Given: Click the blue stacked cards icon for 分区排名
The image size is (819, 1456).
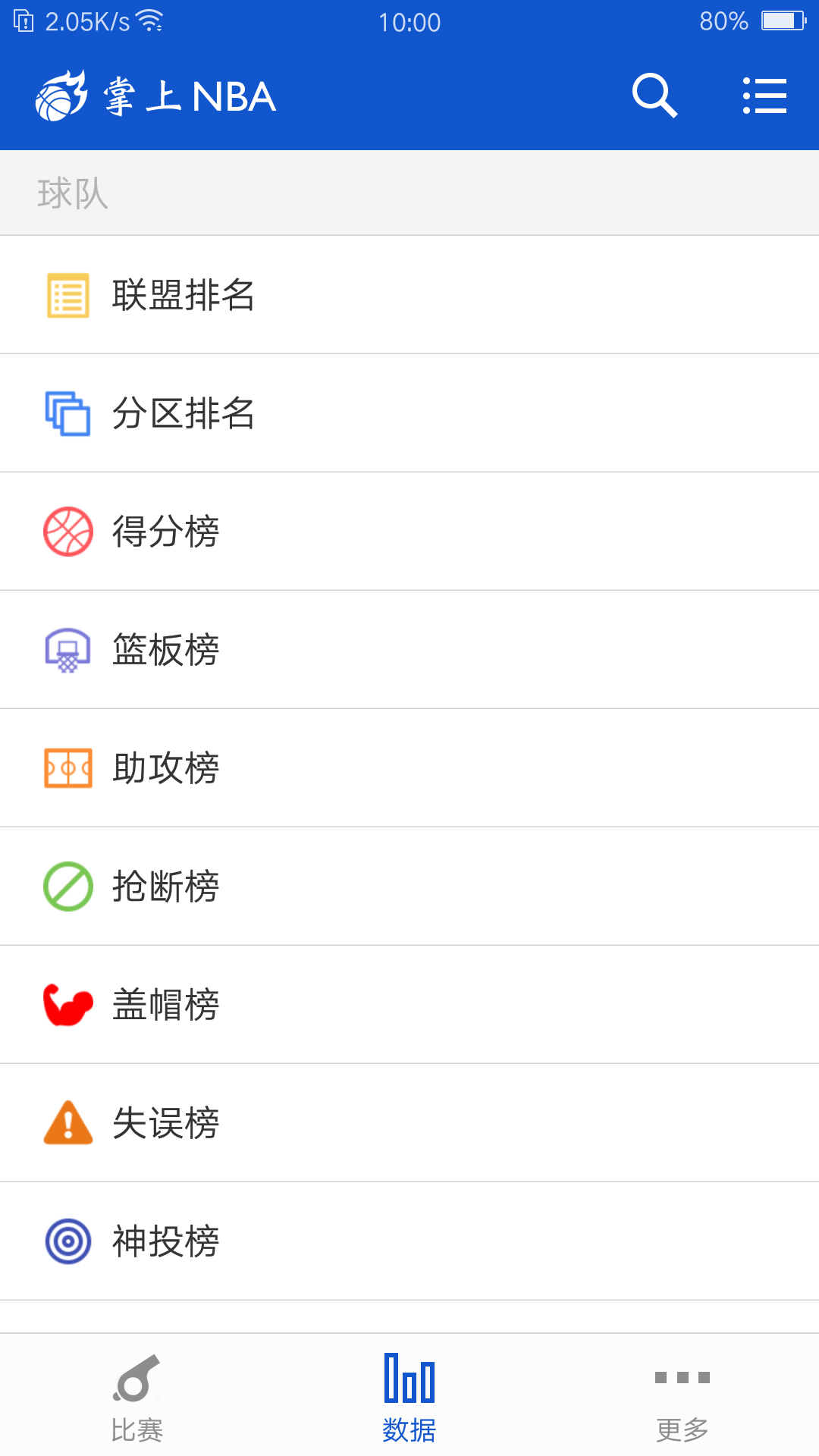Looking at the screenshot, I should coord(67,413).
